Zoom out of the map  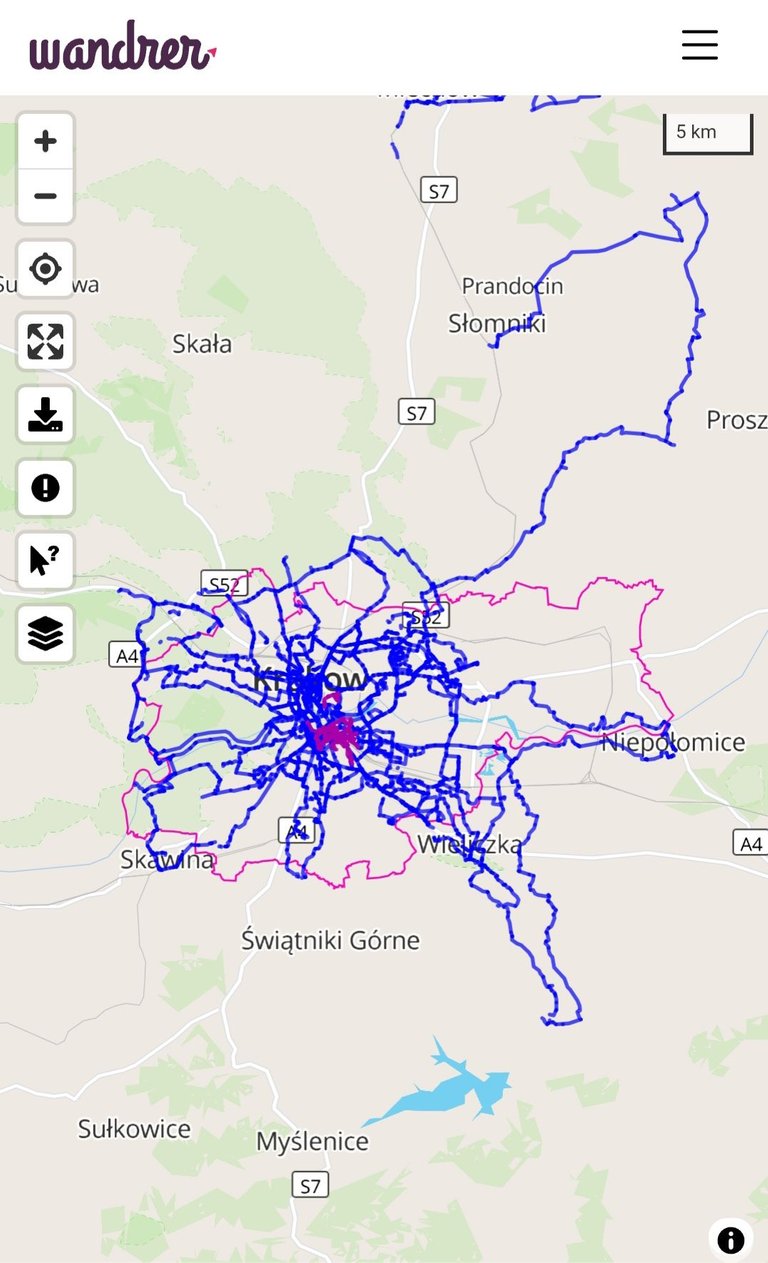pos(45,196)
